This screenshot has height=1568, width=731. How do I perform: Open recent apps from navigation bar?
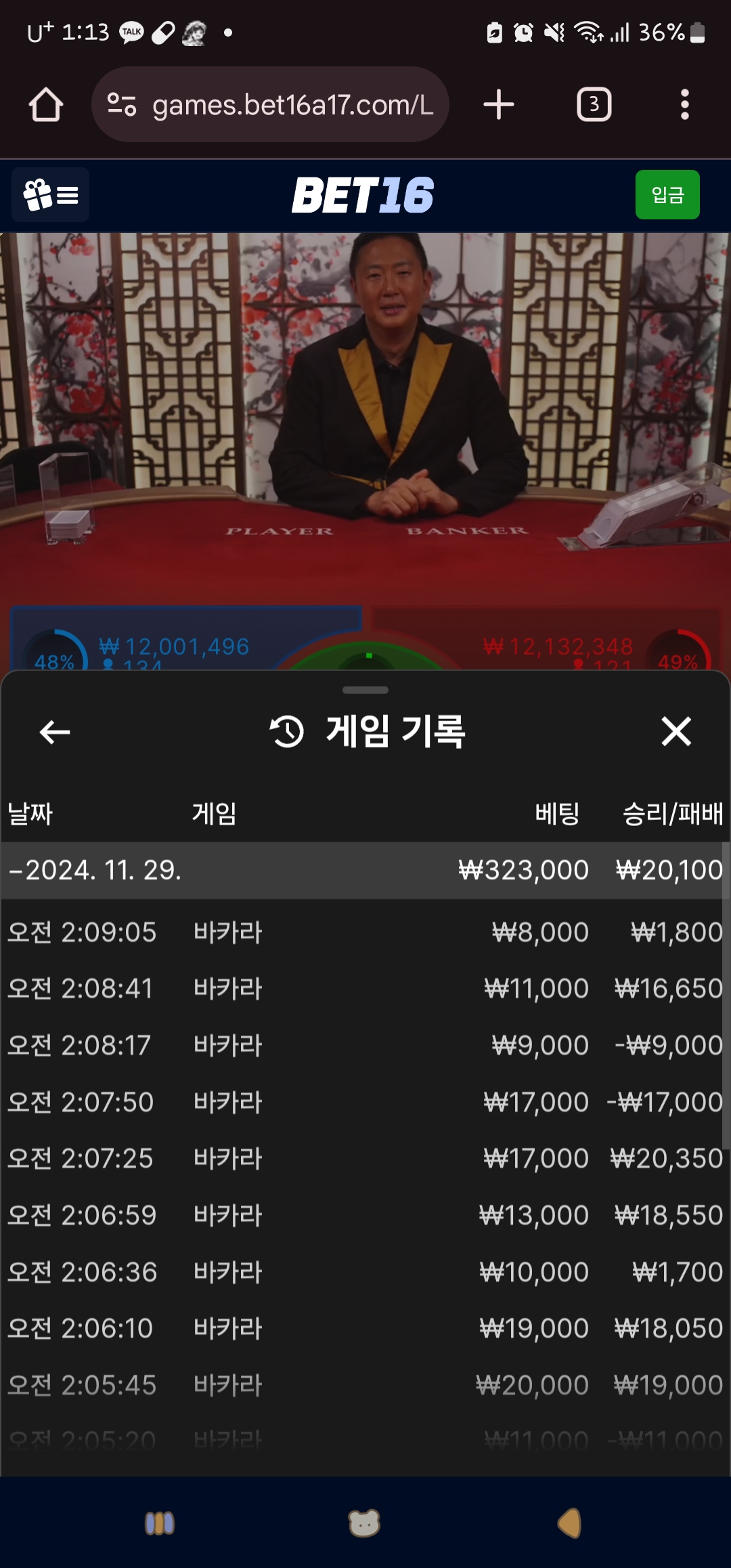(x=160, y=1523)
